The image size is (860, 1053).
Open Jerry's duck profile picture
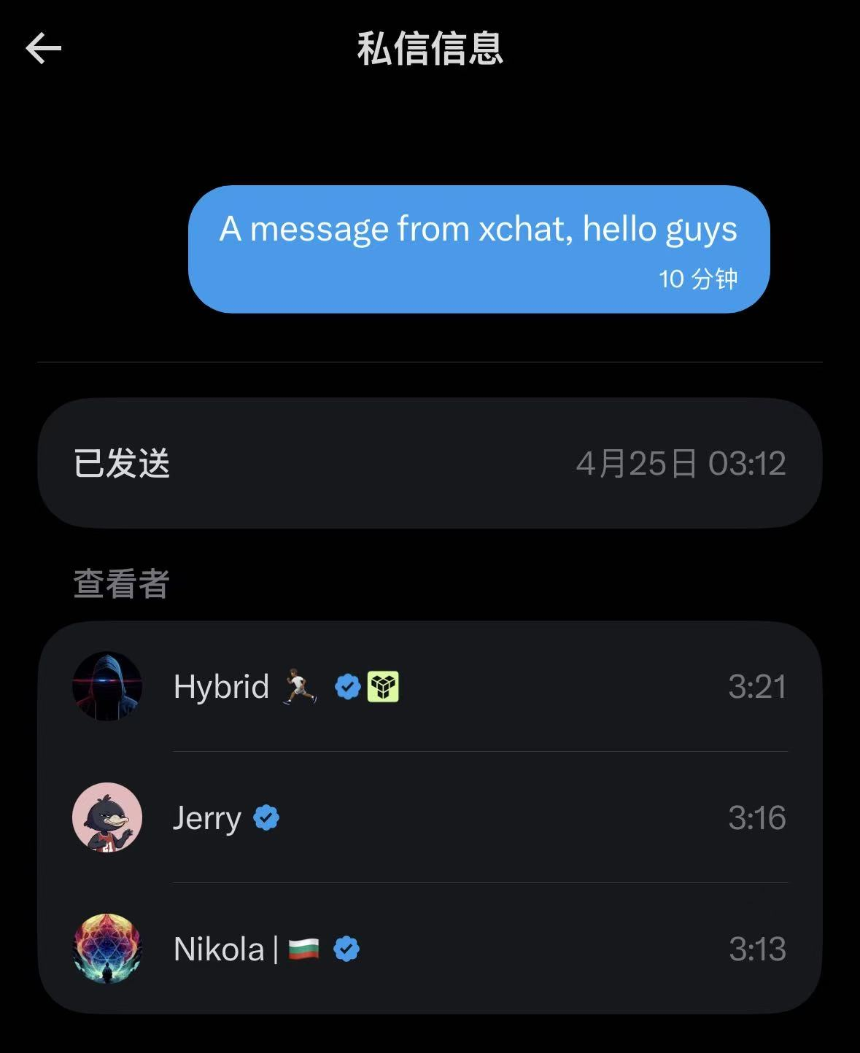click(107, 817)
